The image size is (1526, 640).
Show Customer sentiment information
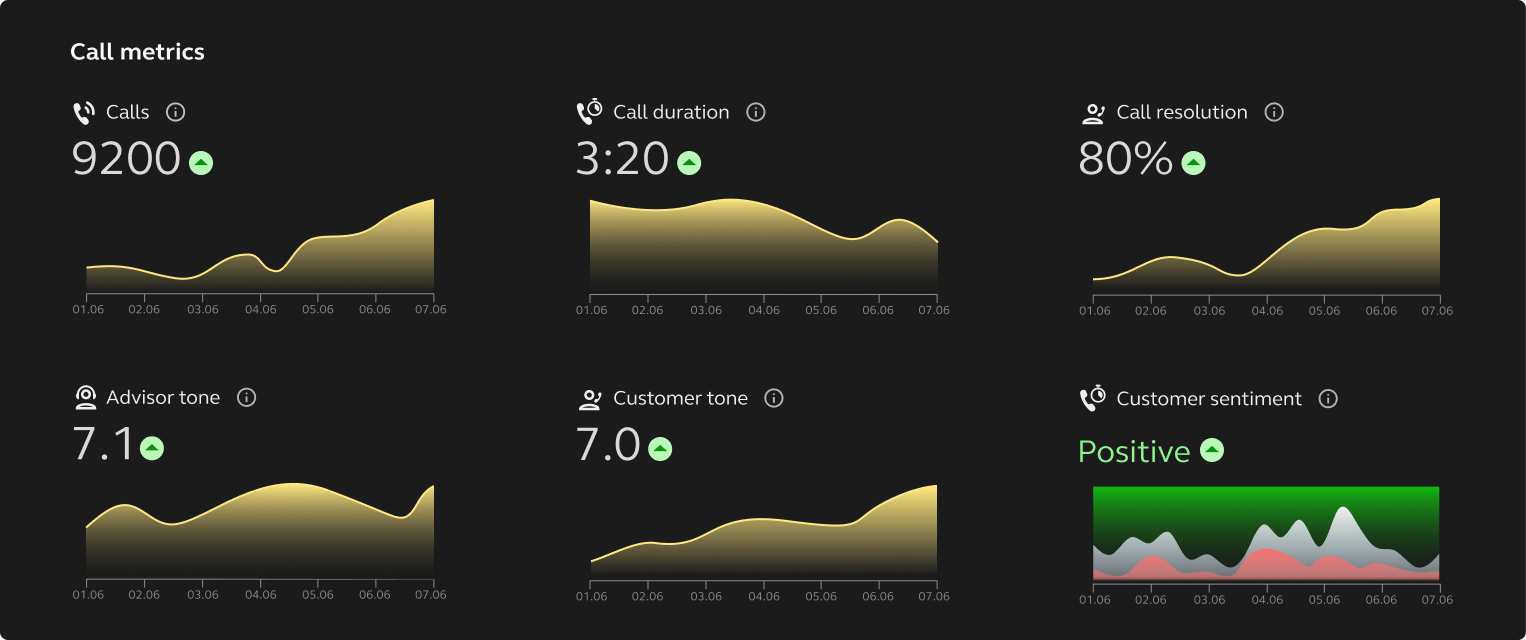point(1328,399)
